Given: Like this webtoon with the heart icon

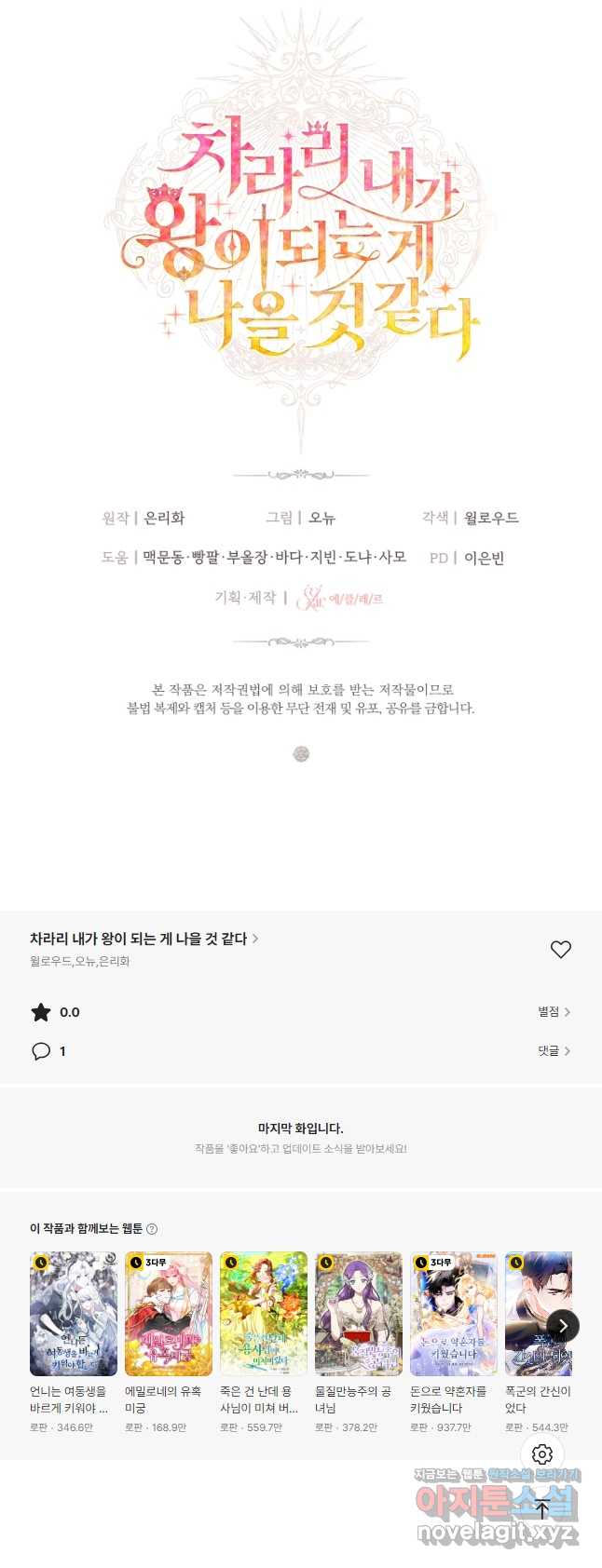Looking at the screenshot, I should click(x=560, y=949).
